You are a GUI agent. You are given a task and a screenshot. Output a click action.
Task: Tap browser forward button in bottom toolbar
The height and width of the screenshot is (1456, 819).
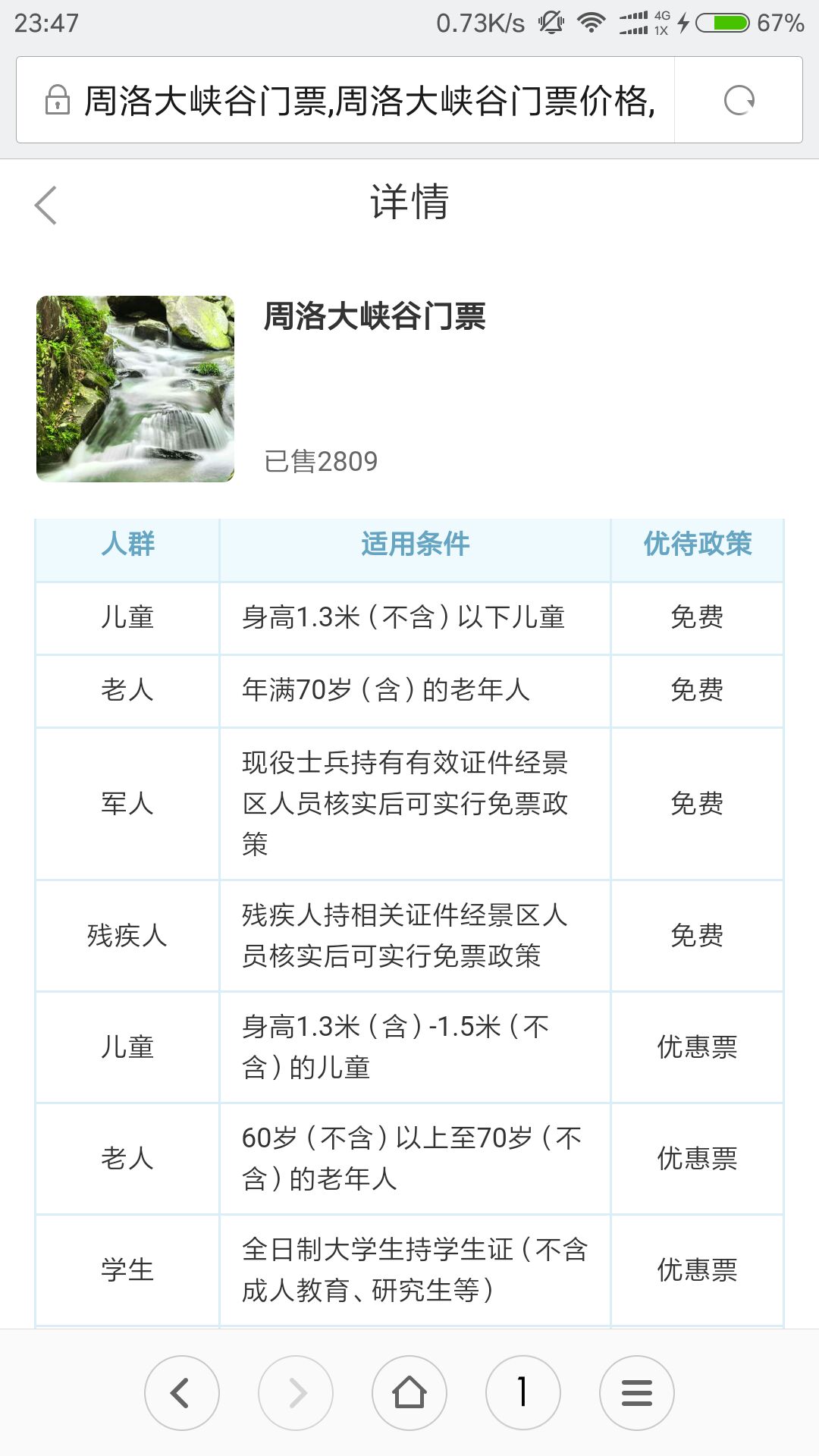point(296,1392)
